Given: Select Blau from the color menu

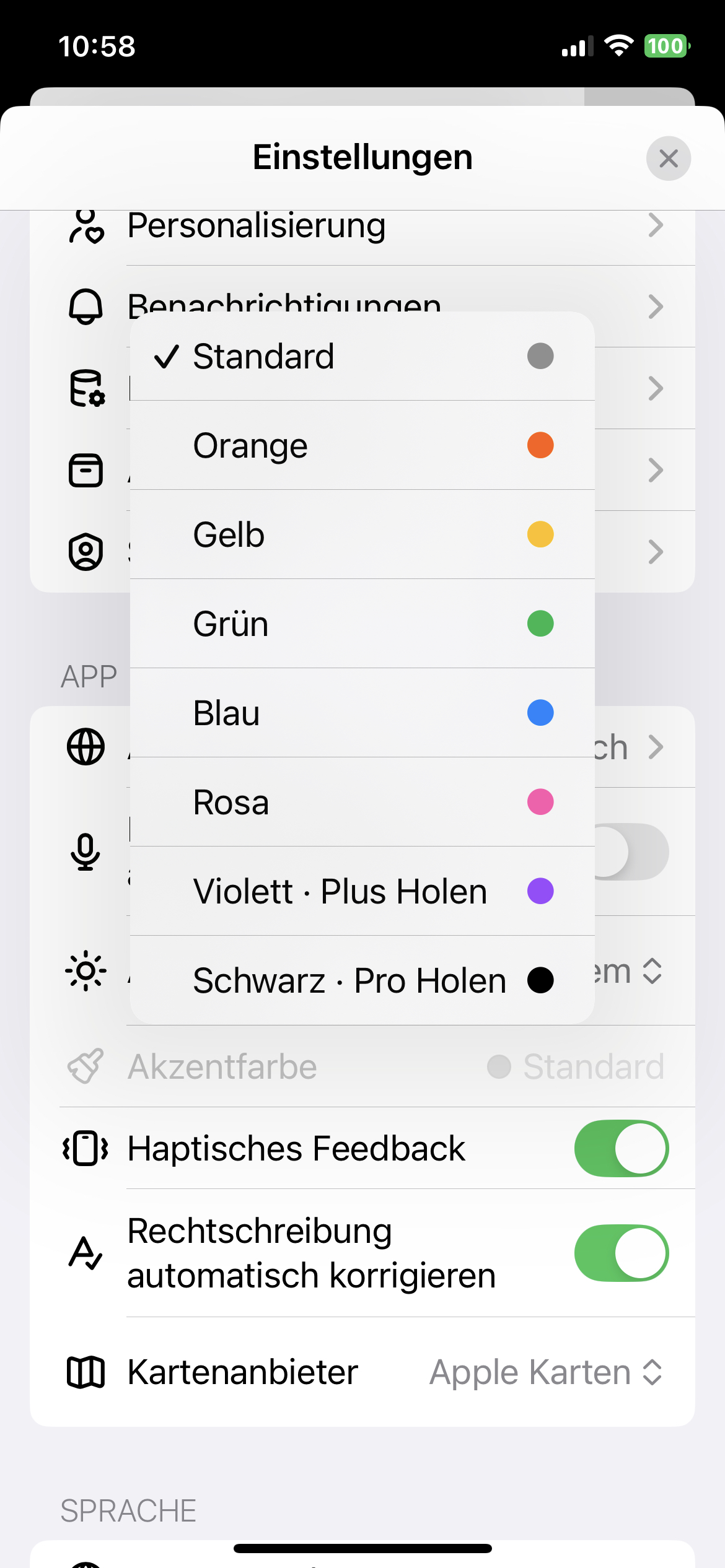Looking at the screenshot, I should 362,713.
